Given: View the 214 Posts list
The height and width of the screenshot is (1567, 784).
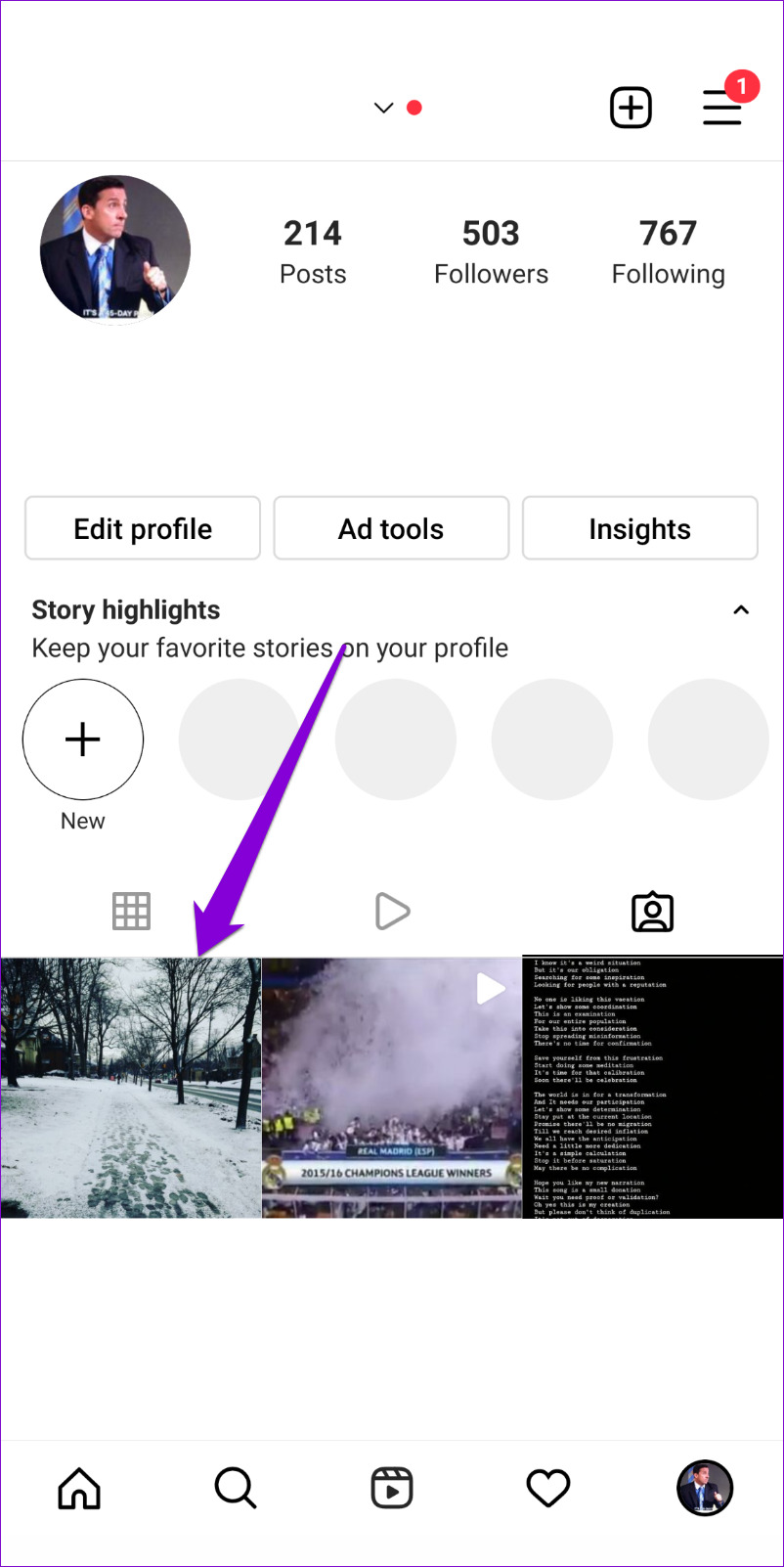Looking at the screenshot, I should 313,252.
